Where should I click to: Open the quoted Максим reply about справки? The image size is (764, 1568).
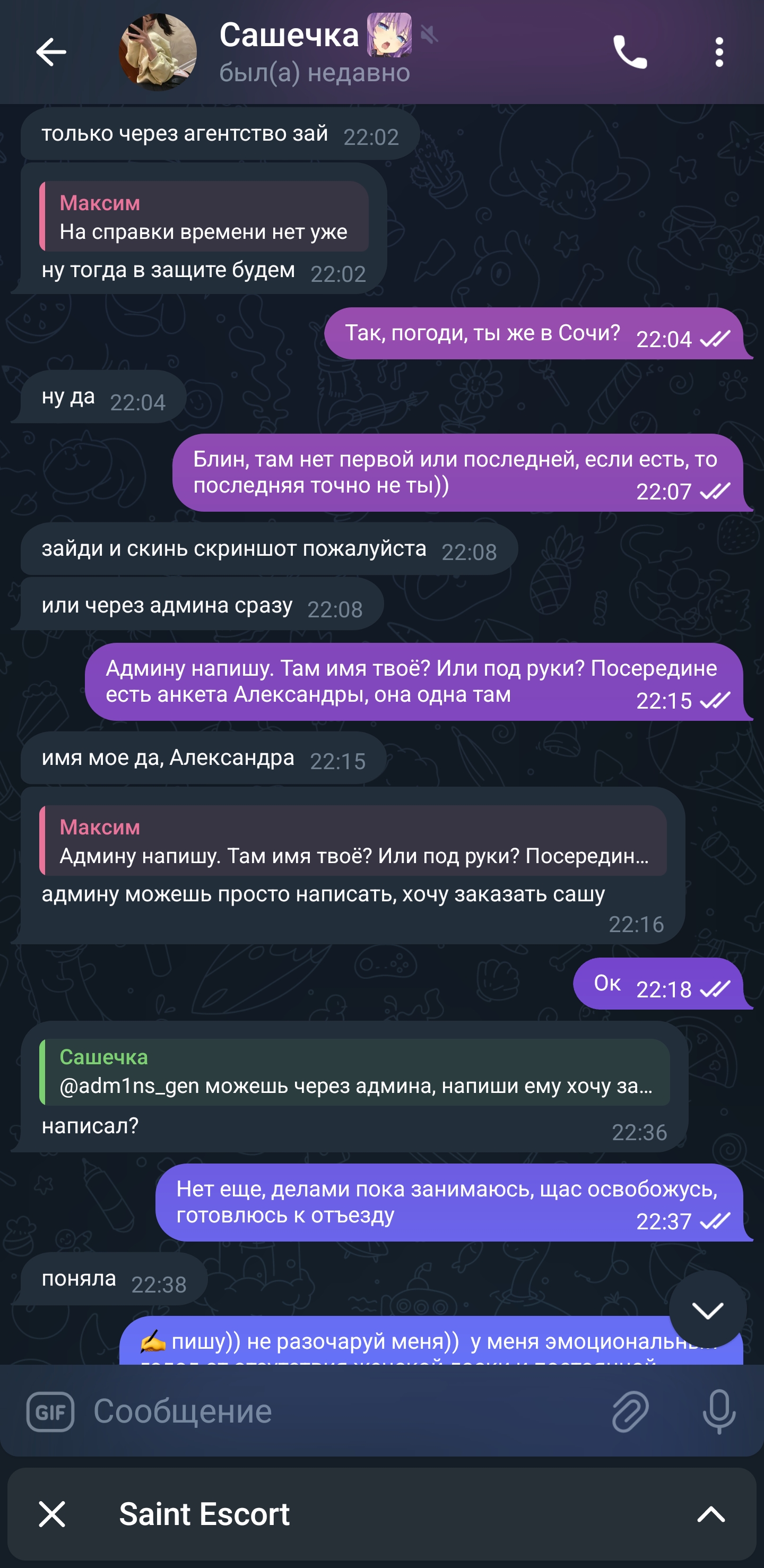[204, 217]
